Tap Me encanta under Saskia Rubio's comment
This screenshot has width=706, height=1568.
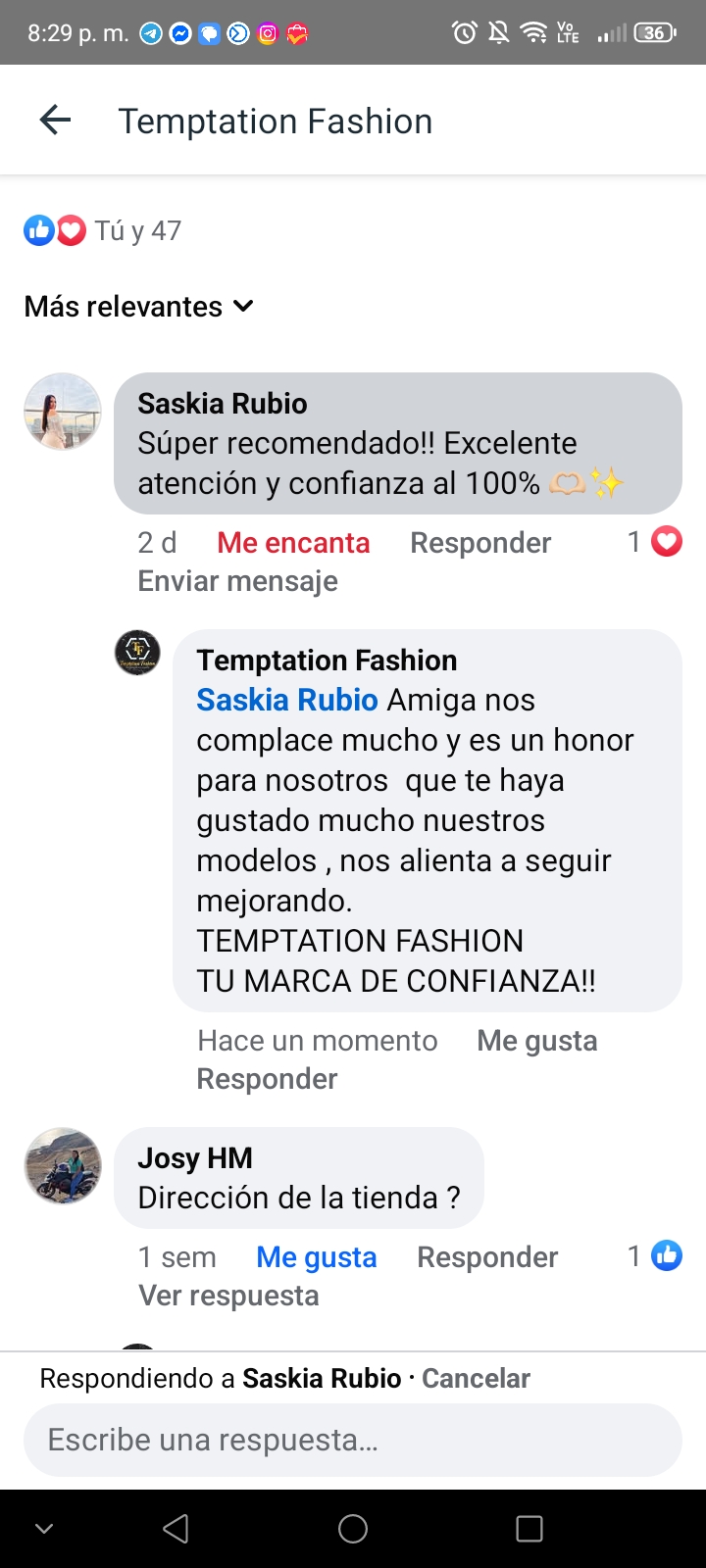293,543
